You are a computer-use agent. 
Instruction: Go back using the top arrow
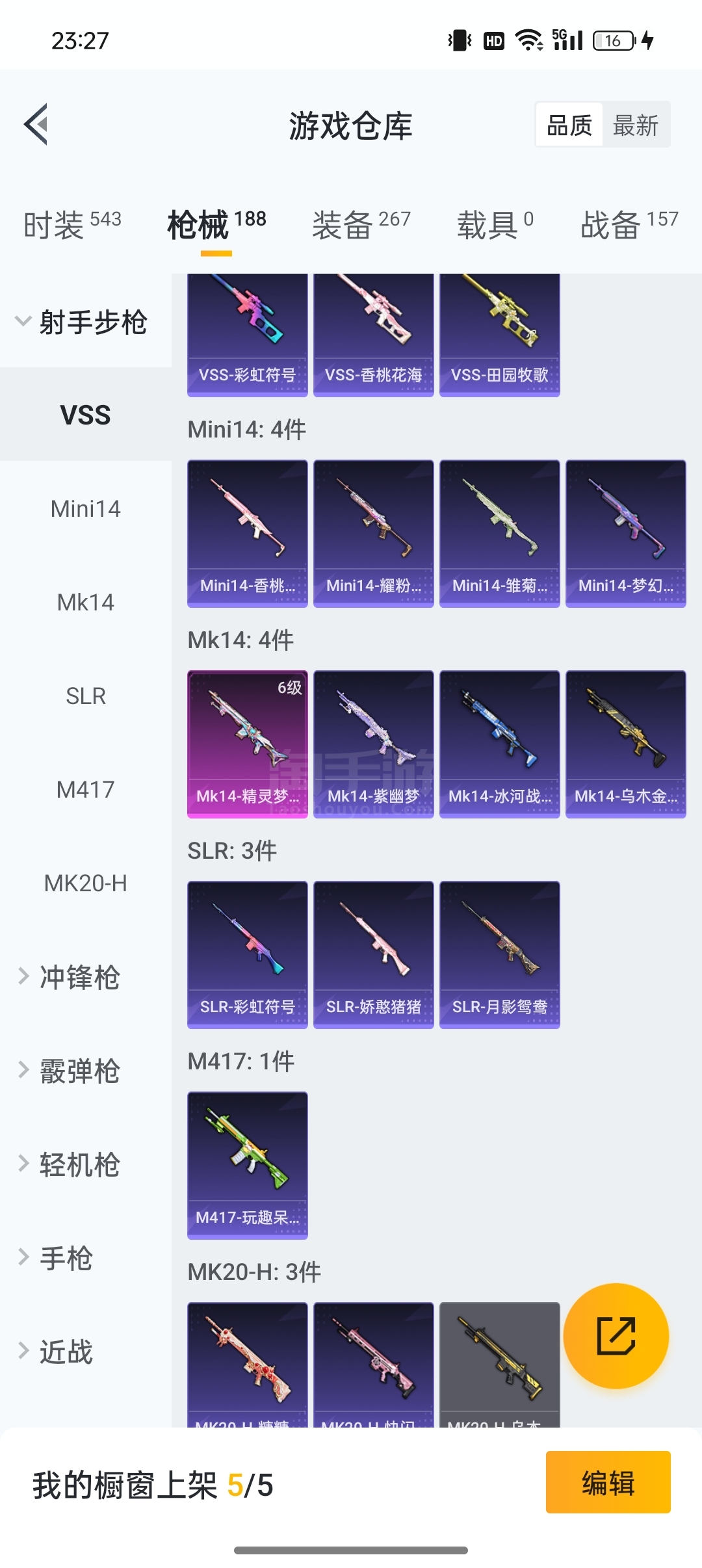tap(36, 124)
